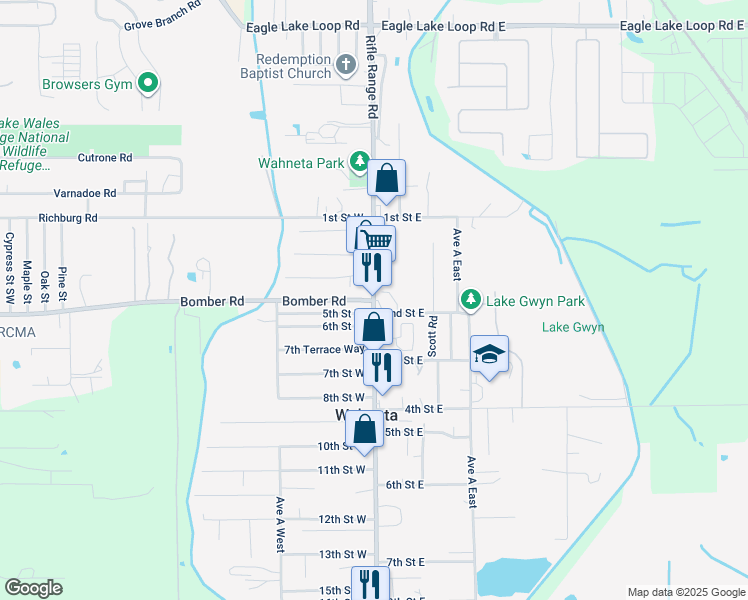
Task: Tap the shopping bag marker beside Wahneta Park
Action: pyautogui.click(x=387, y=180)
